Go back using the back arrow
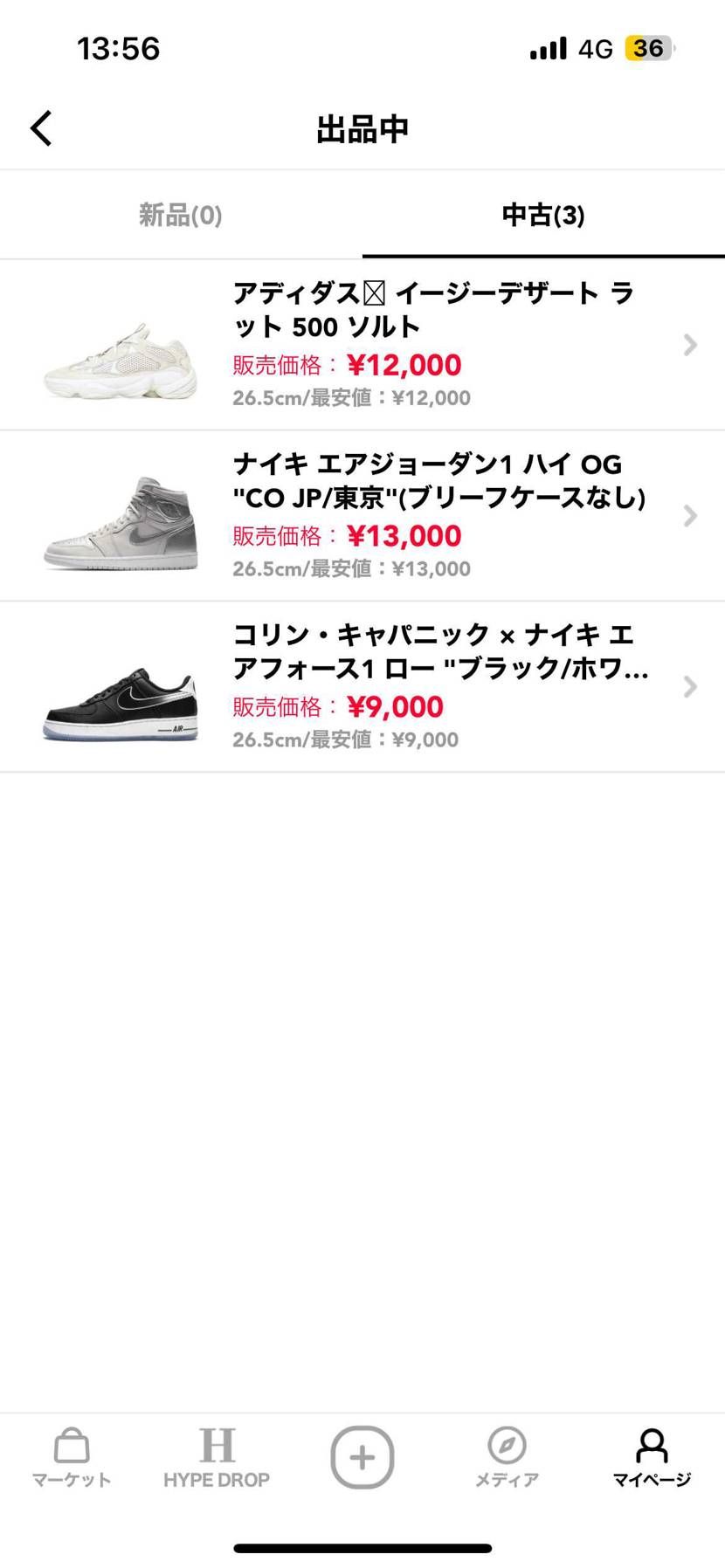The image size is (725, 1568). coord(41,128)
